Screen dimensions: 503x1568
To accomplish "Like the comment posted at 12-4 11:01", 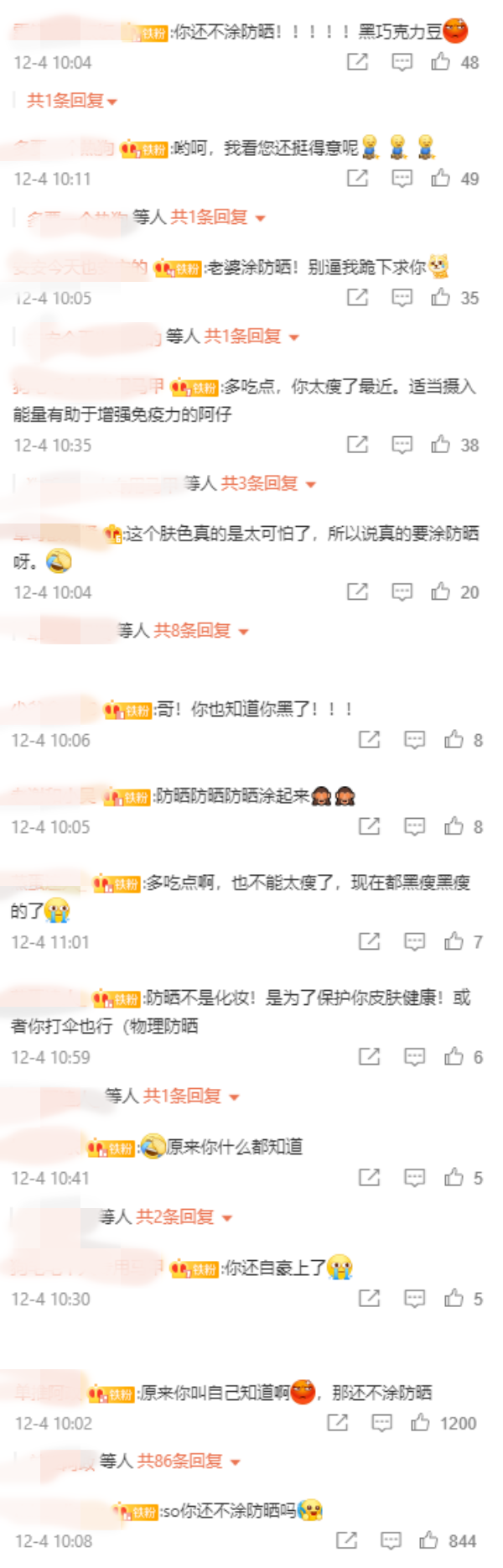I will coord(454,941).
